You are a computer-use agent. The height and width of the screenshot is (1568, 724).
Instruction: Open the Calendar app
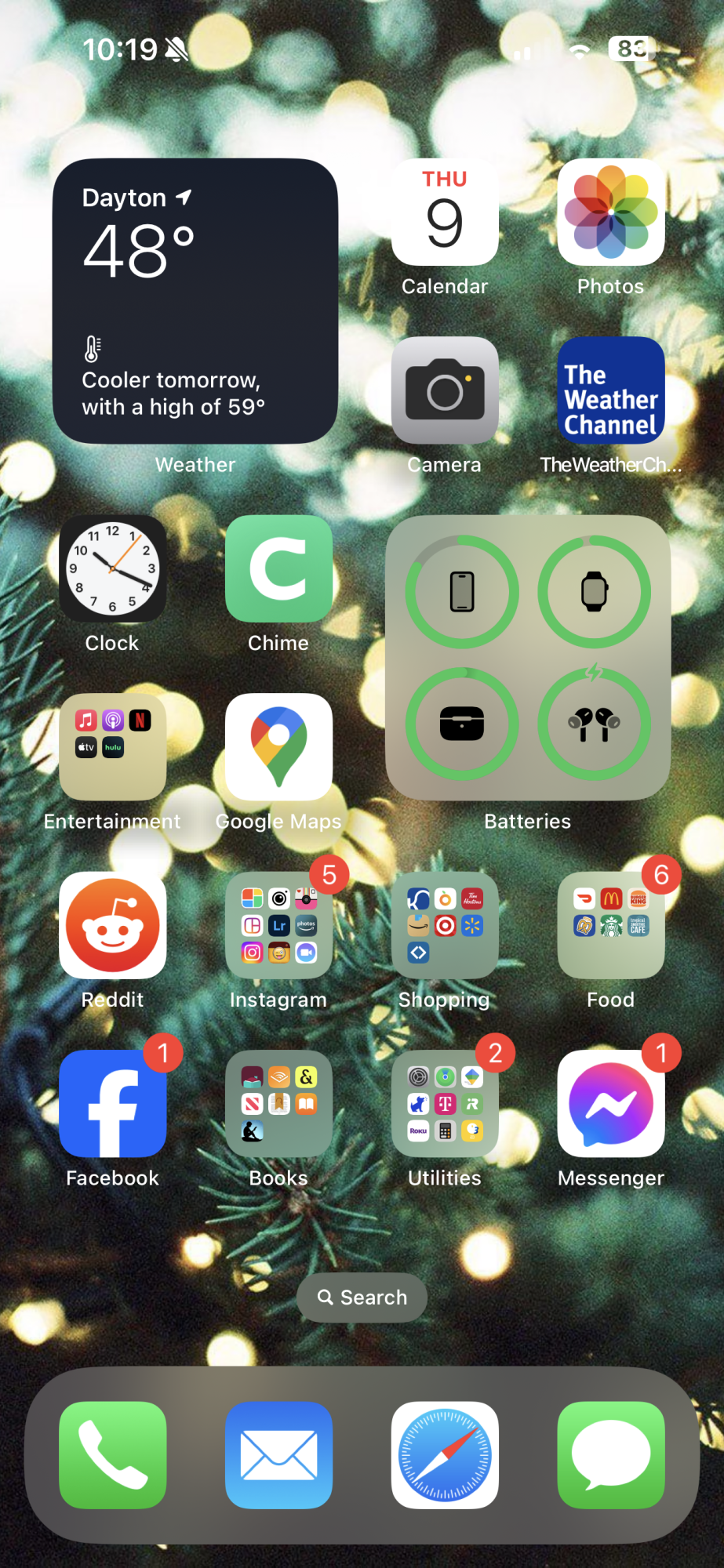pyautogui.click(x=445, y=212)
